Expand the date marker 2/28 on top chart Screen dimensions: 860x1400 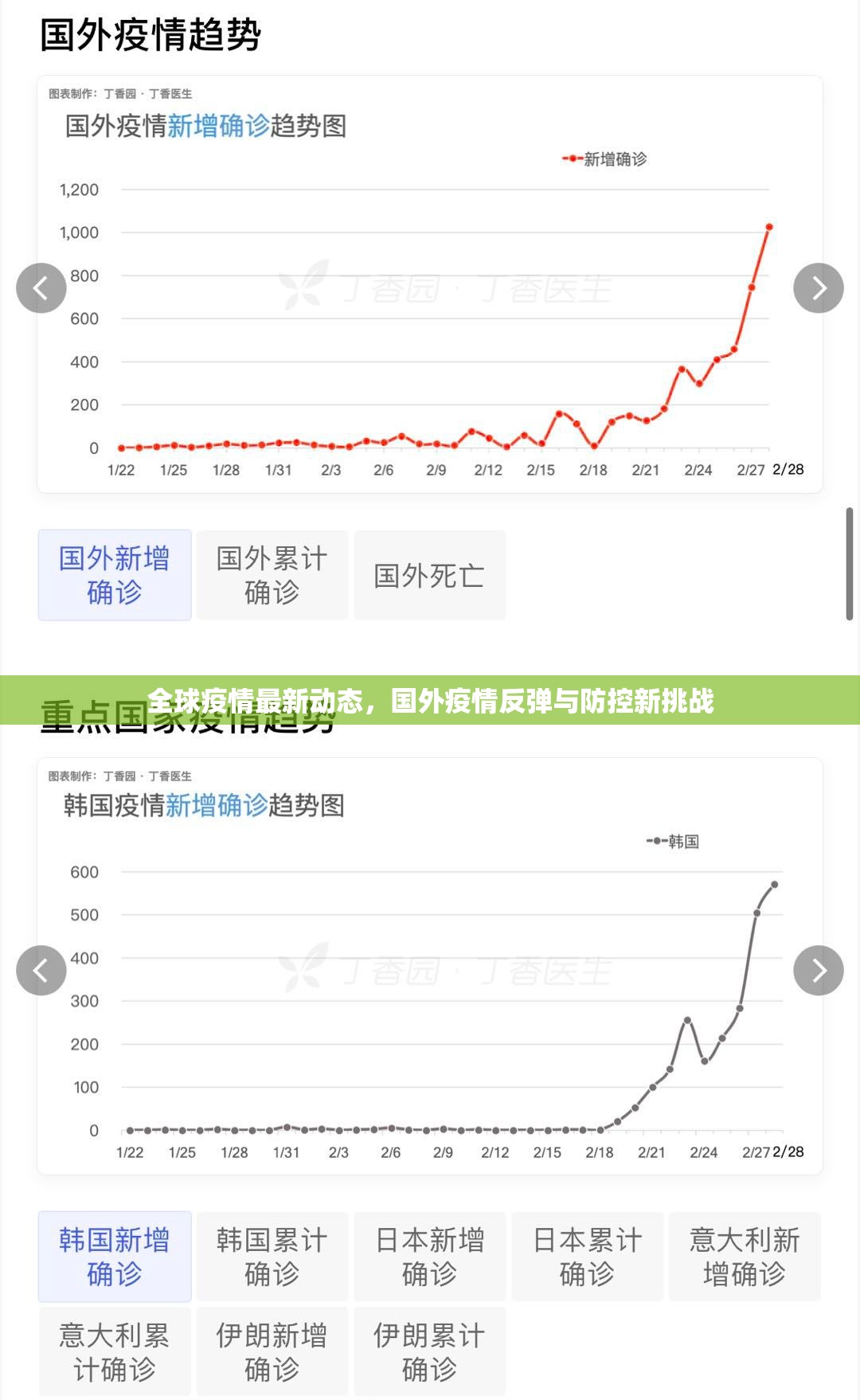click(x=787, y=470)
